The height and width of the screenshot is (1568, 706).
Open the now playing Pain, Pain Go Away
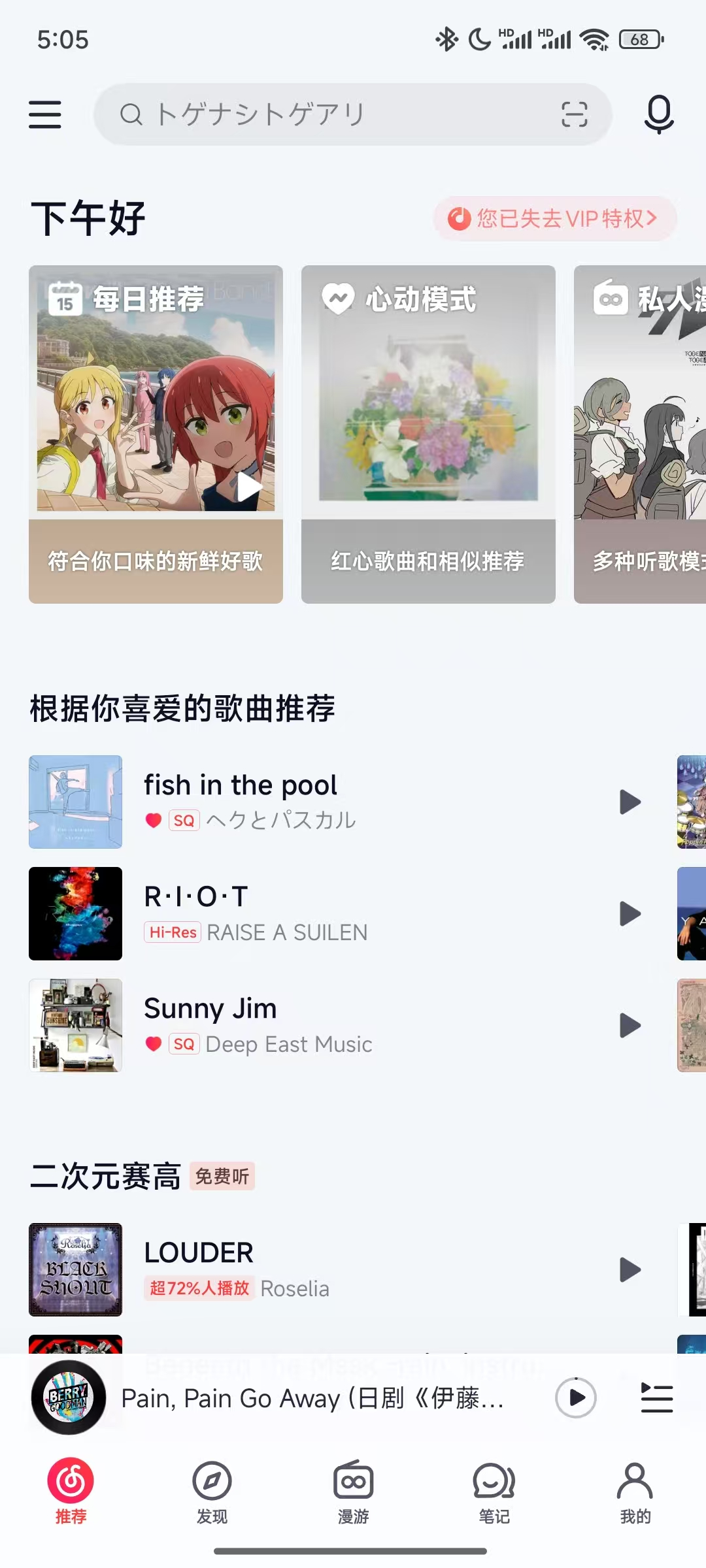point(312,1398)
